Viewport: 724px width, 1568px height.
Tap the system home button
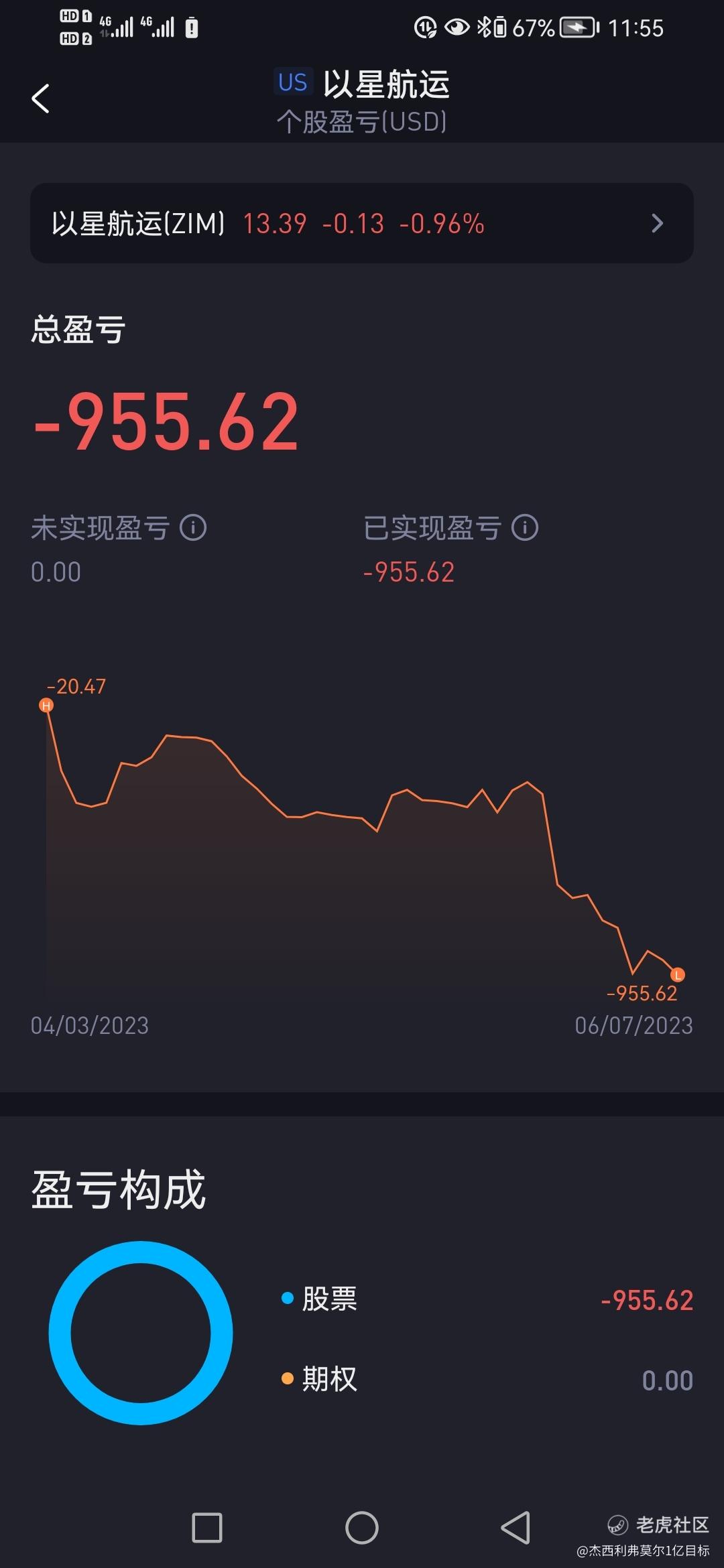(x=362, y=1528)
